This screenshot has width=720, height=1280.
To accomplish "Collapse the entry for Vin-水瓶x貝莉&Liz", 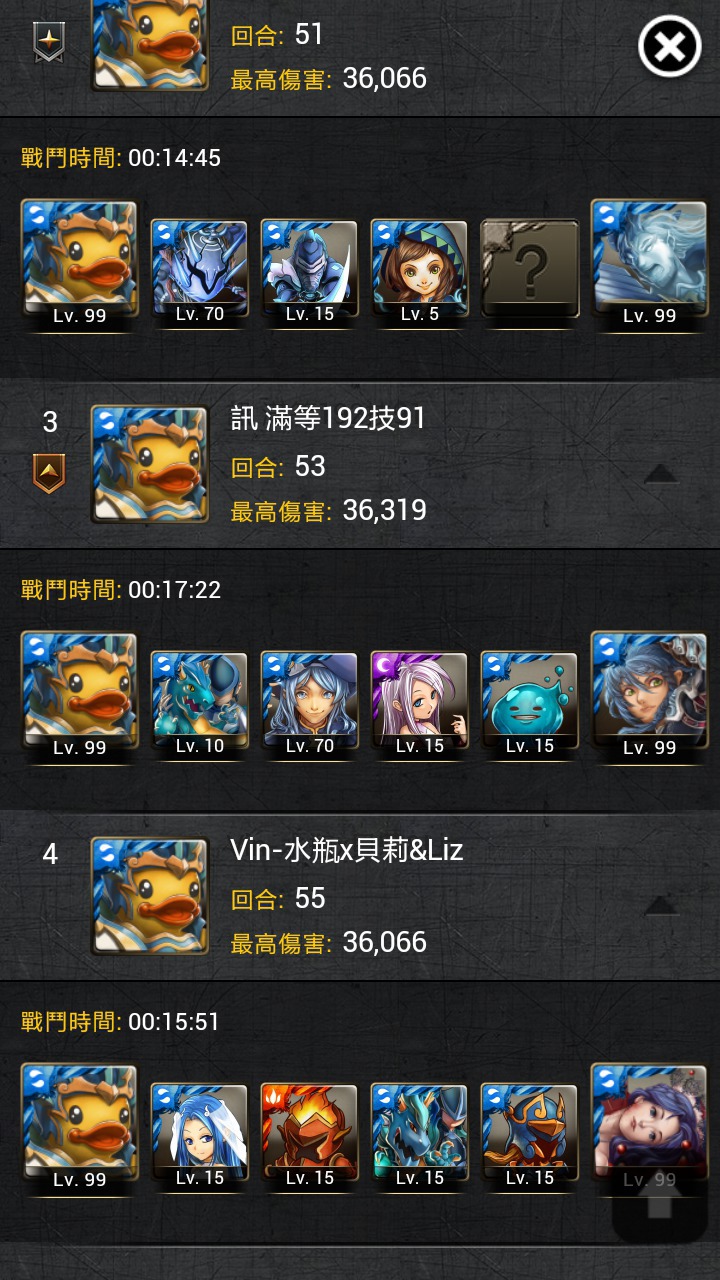I will (x=661, y=906).
